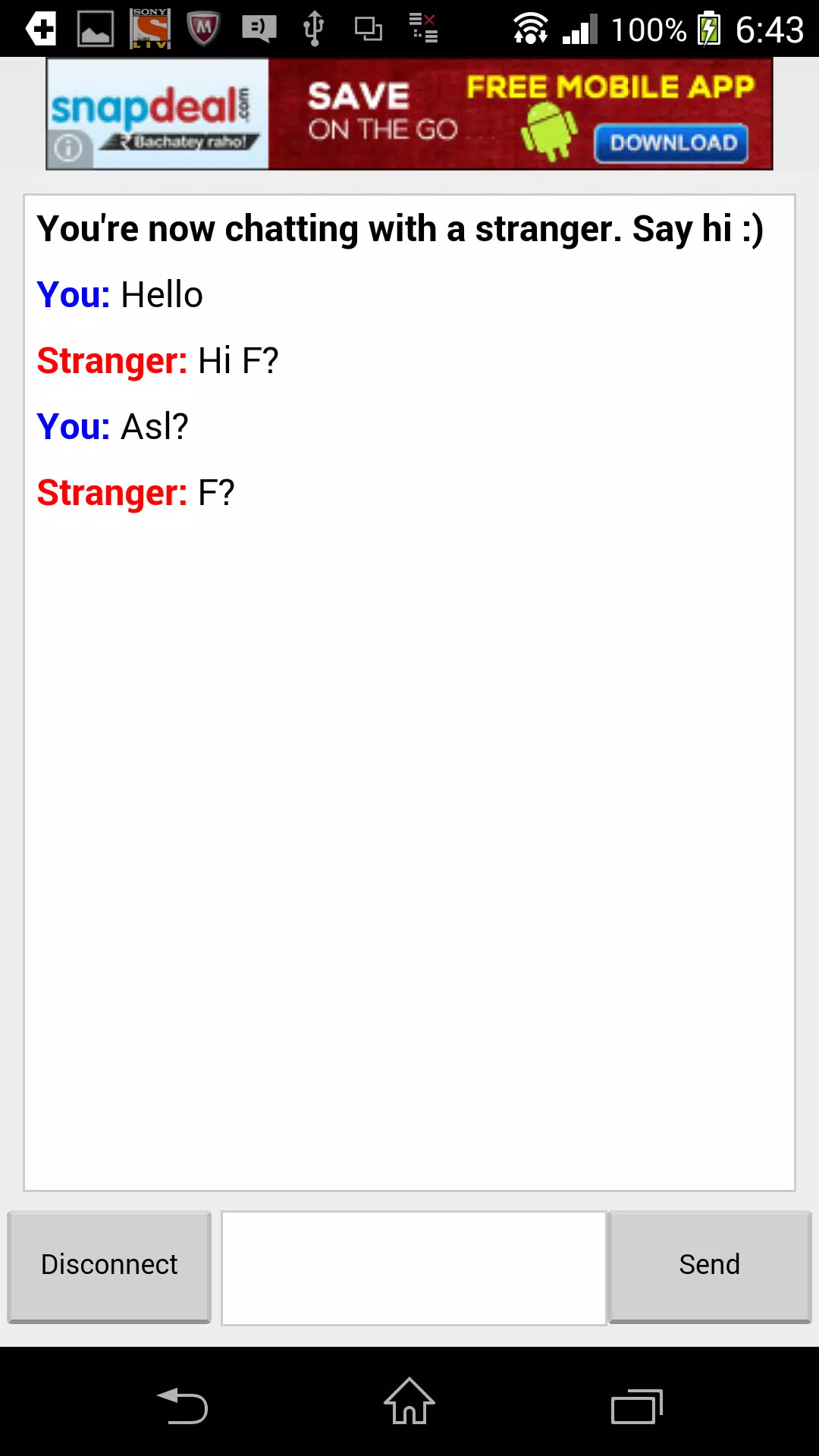This screenshot has width=819, height=1456.
Task: Tap the Send button
Action: click(710, 1266)
